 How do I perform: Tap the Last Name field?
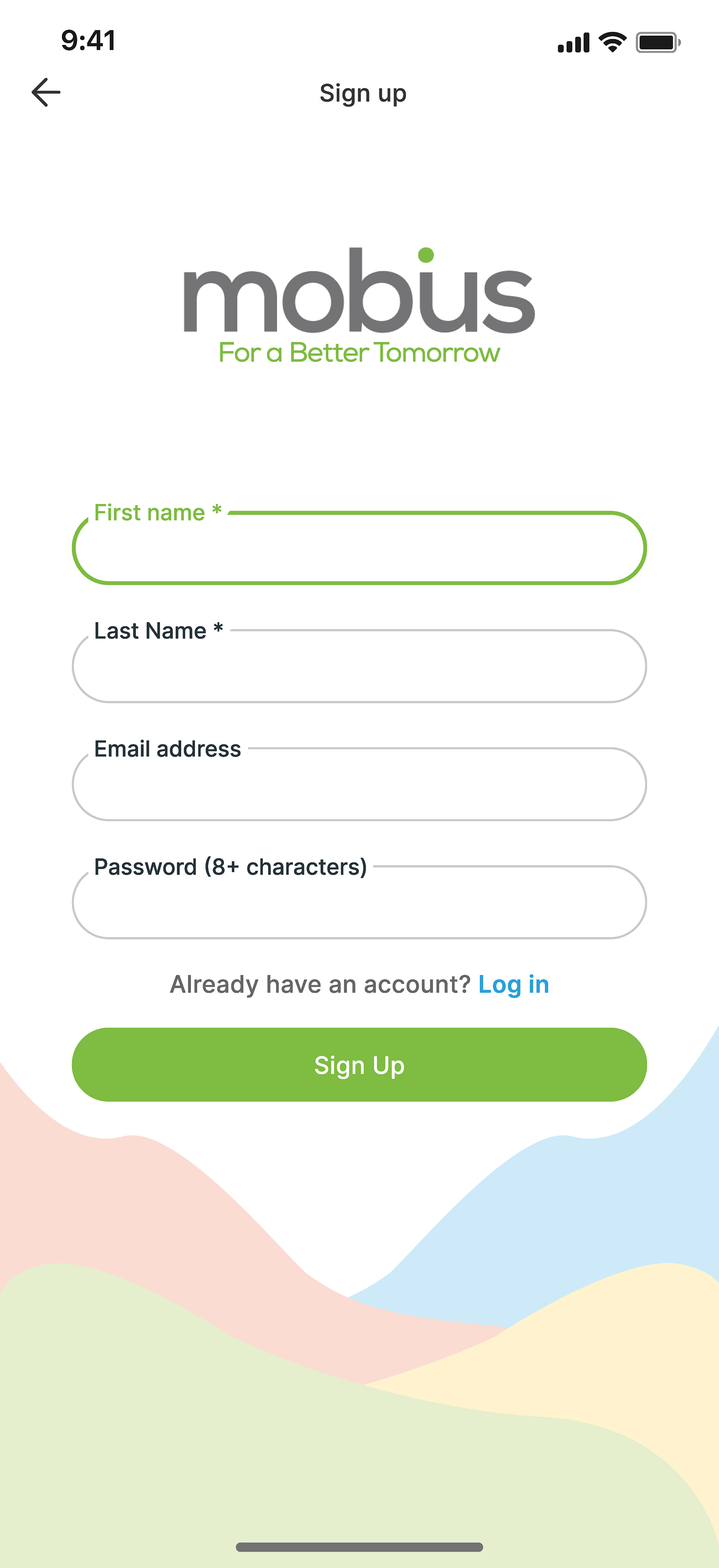[x=359, y=666]
